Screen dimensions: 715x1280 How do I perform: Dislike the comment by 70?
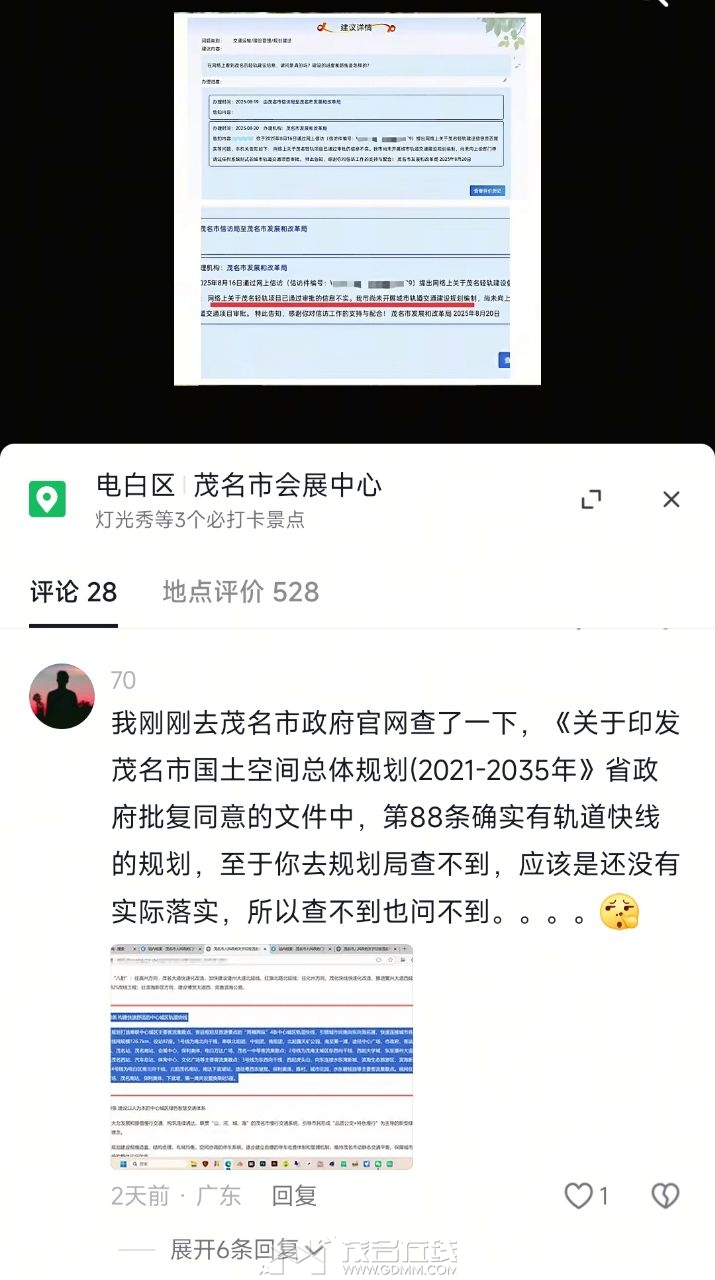pyautogui.click(x=665, y=1195)
